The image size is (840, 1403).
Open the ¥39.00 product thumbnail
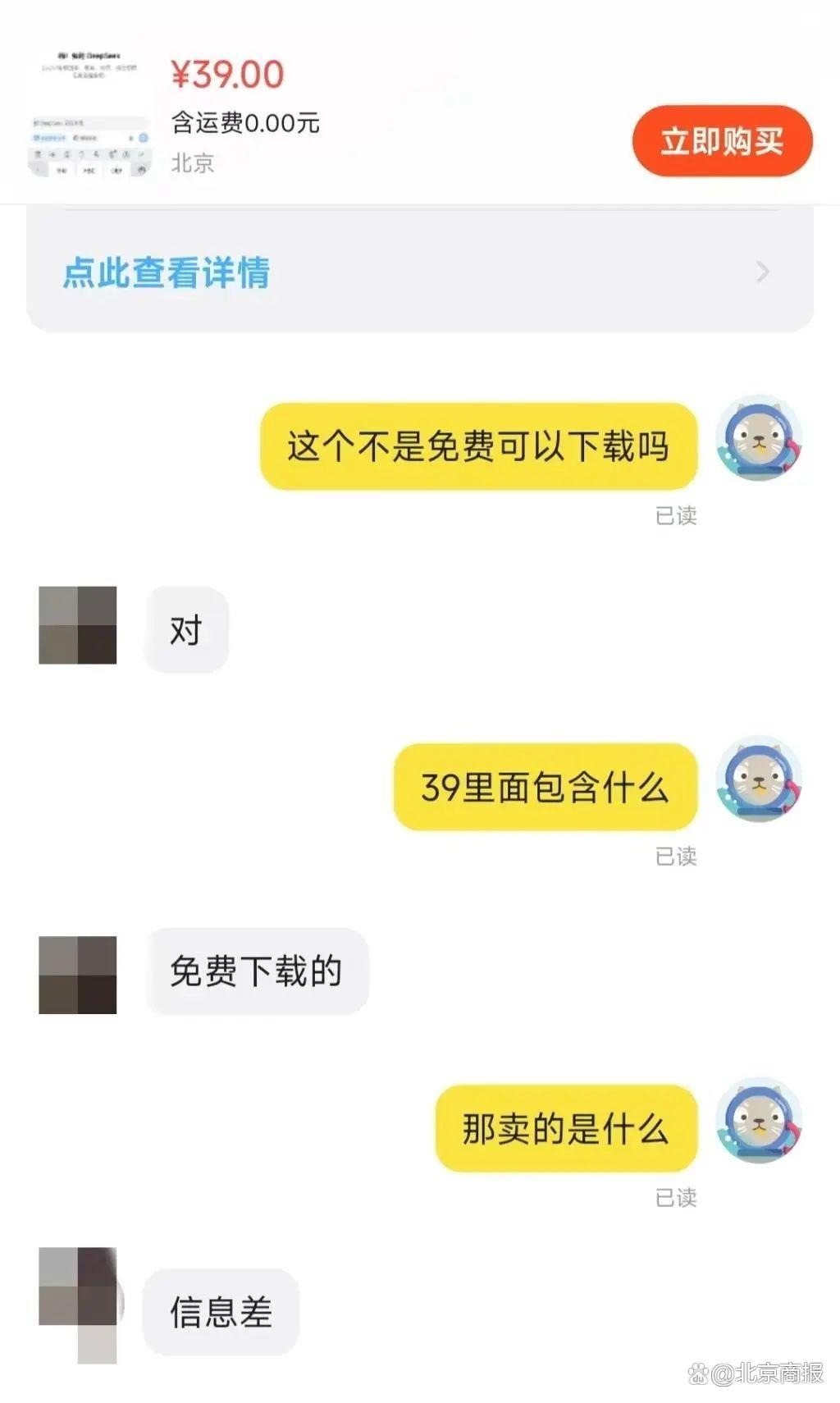[x=90, y=112]
